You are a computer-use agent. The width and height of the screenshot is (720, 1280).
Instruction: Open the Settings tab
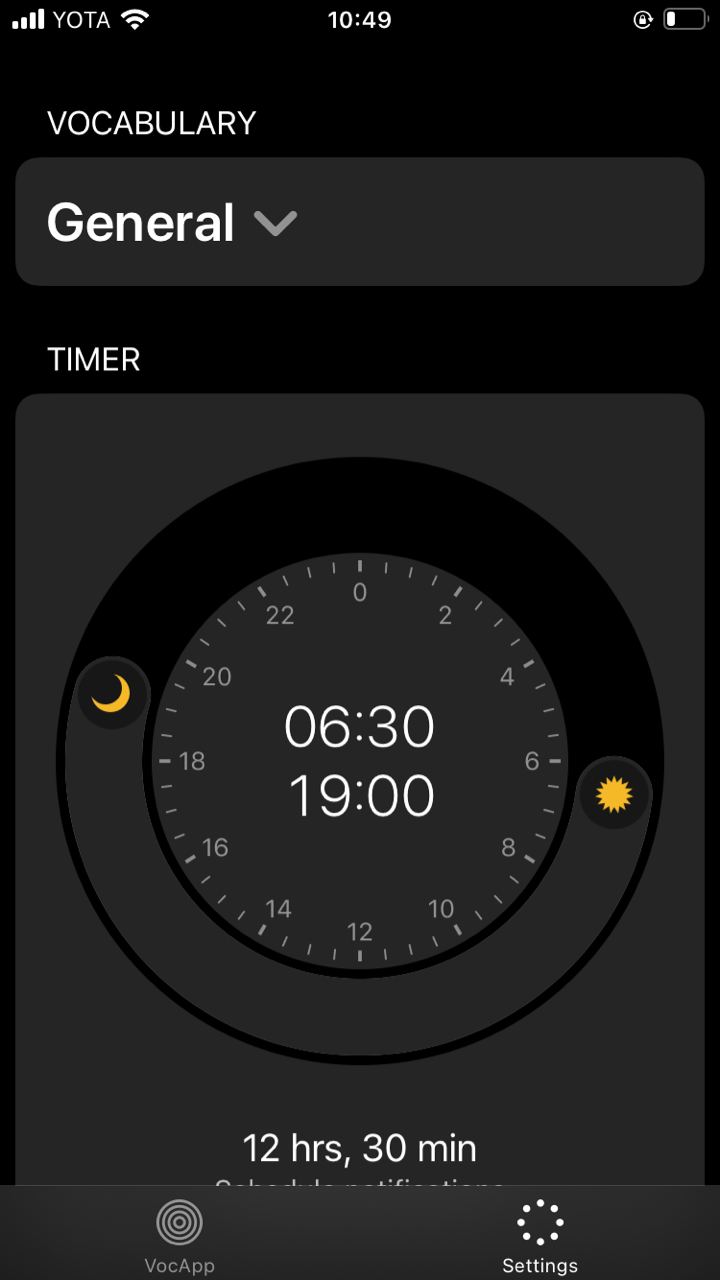coord(540,1234)
